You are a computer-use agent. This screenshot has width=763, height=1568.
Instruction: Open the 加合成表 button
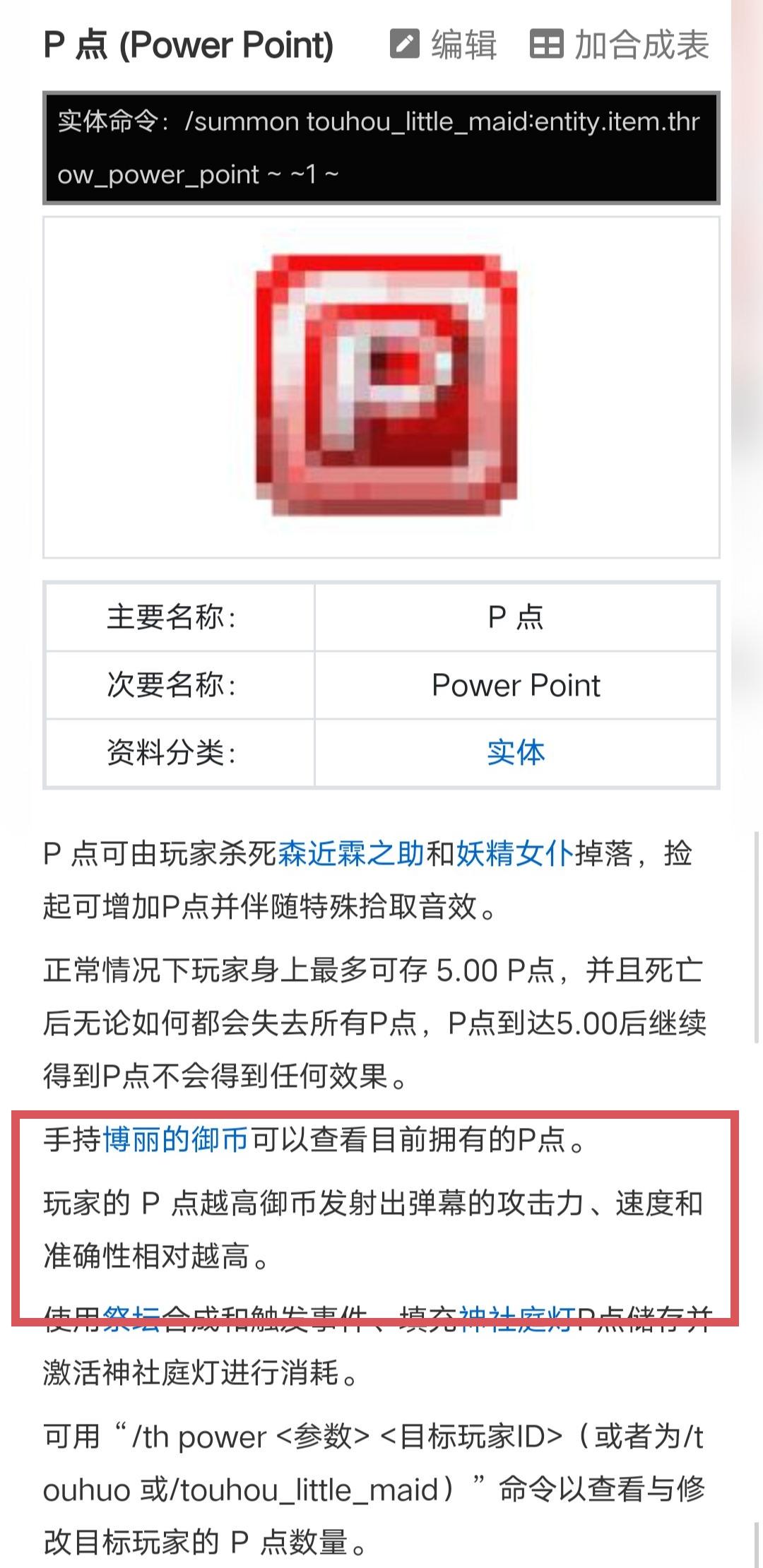[x=619, y=45]
